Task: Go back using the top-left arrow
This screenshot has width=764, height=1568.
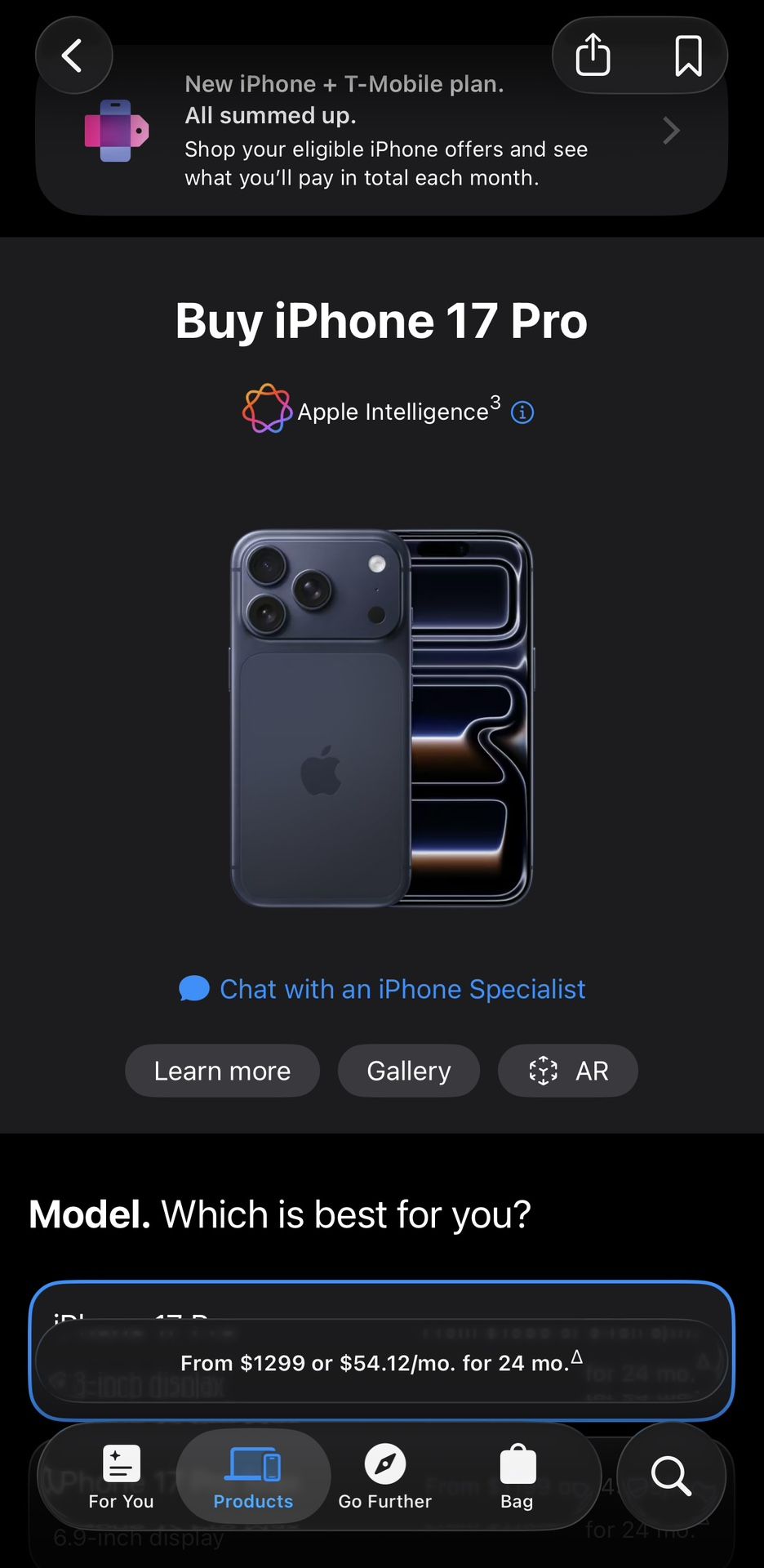Action: point(73,56)
